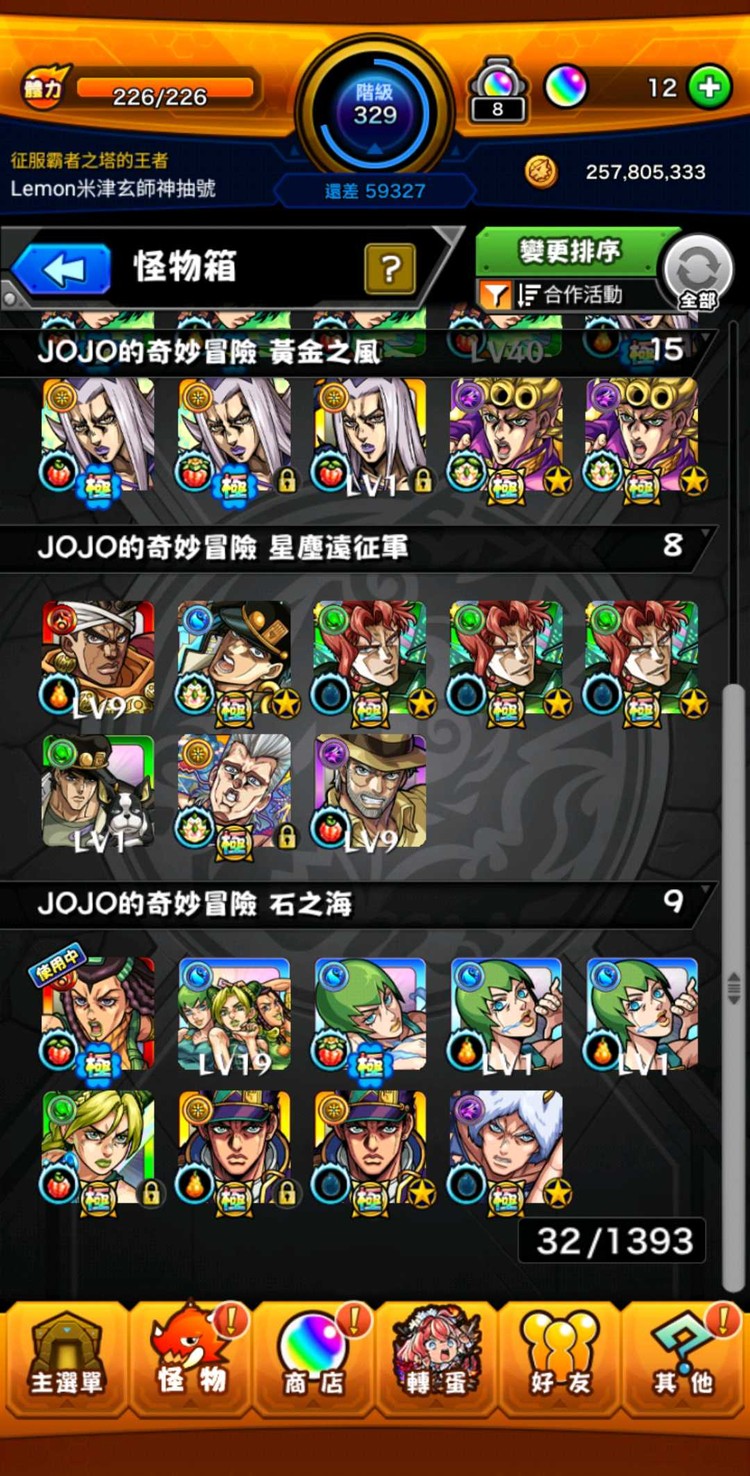
Task: Select the cowboy hat LV9 monster
Action: click(370, 792)
